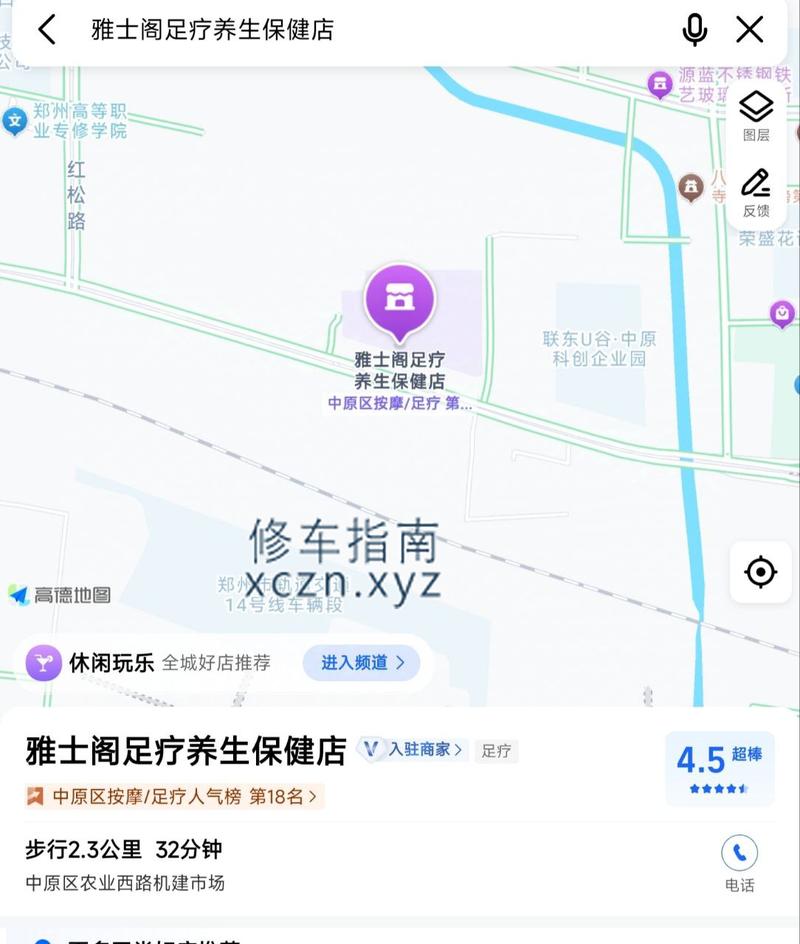
Task: Clear the search with the X
Action: [750, 30]
